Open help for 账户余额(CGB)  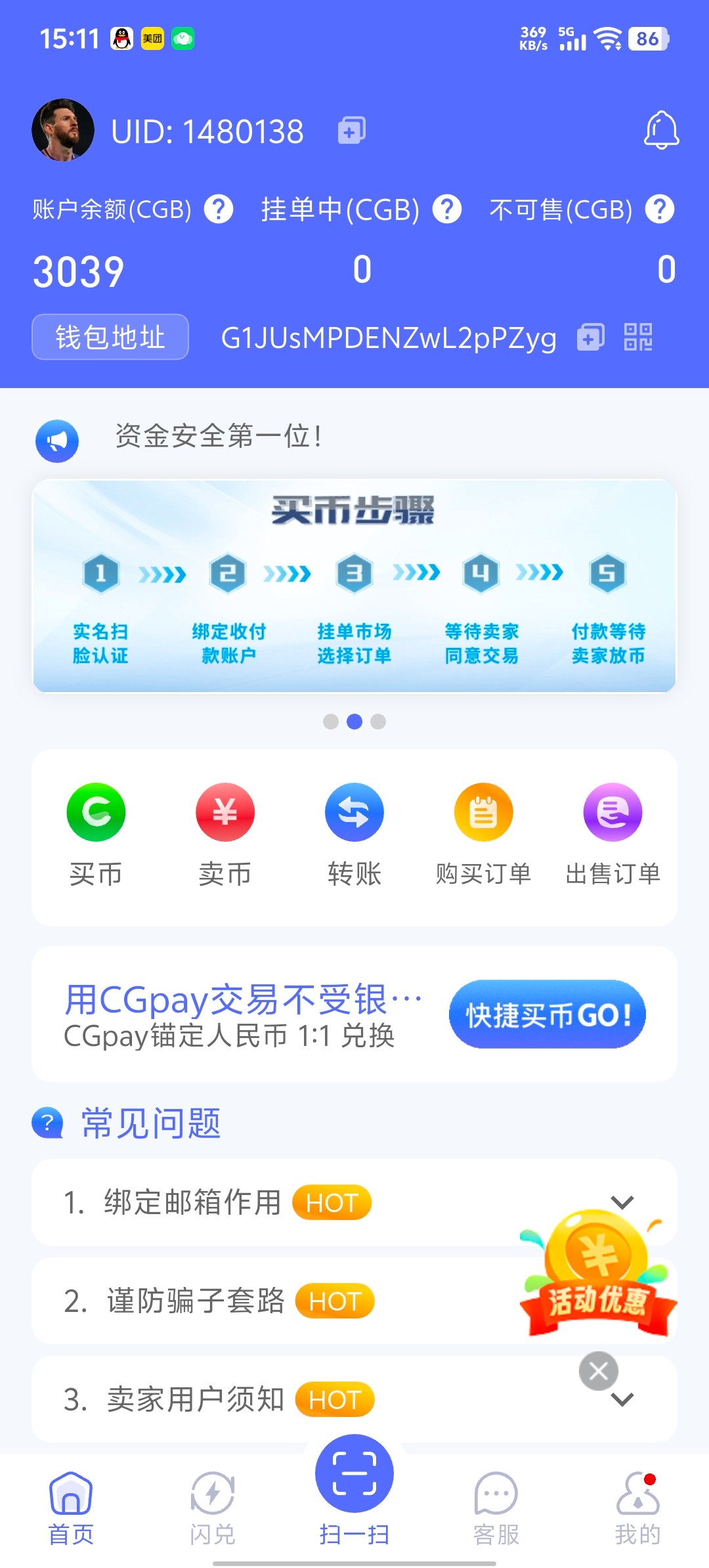(x=219, y=209)
